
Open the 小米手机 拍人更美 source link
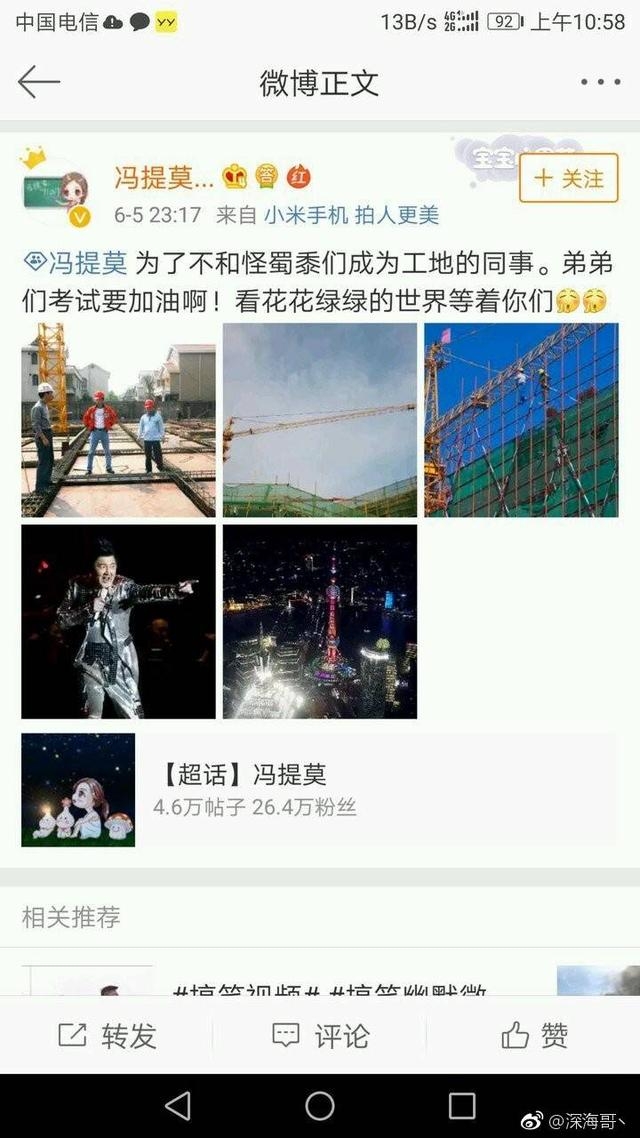pos(351,215)
